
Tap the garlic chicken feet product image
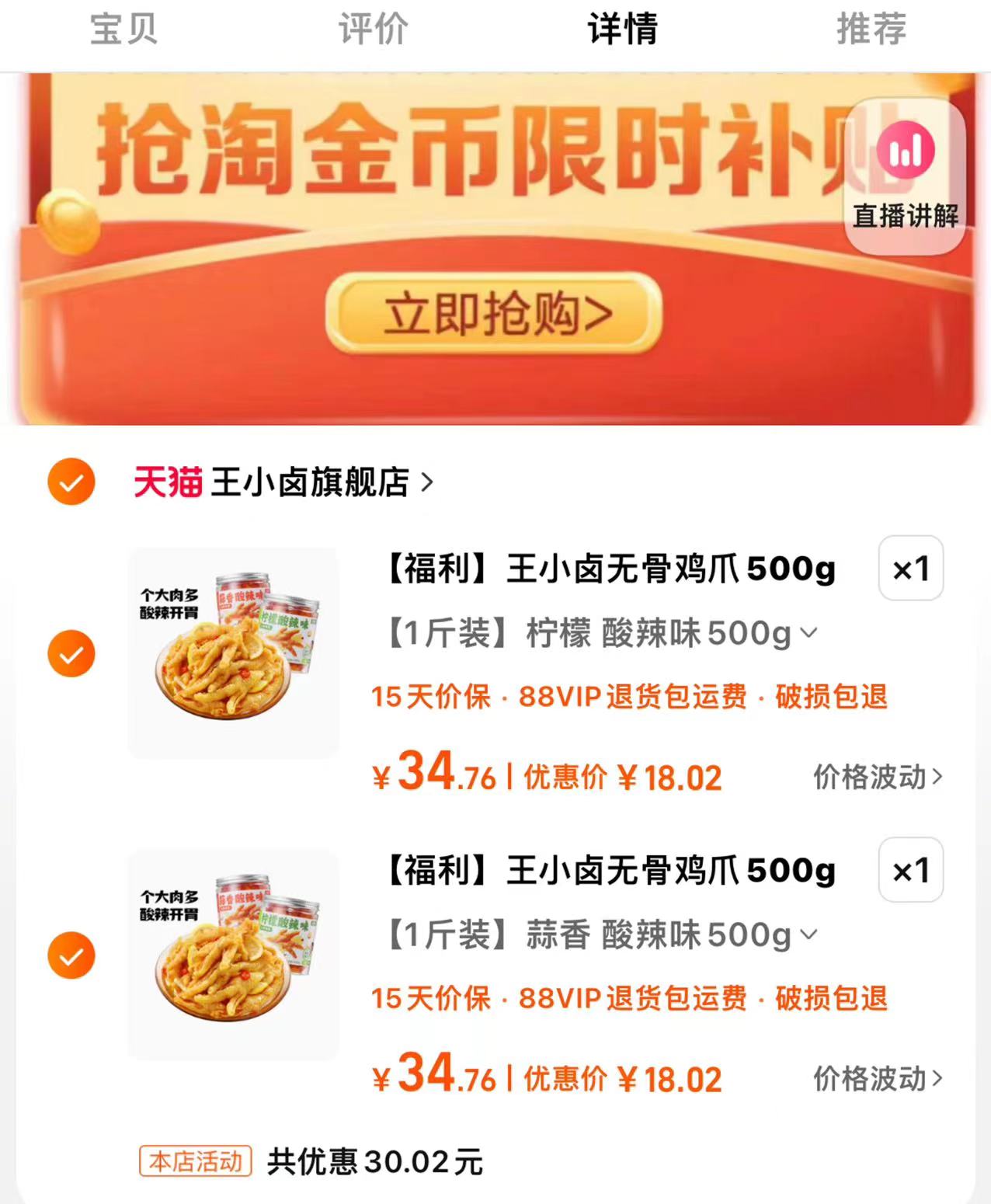(233, 954)
